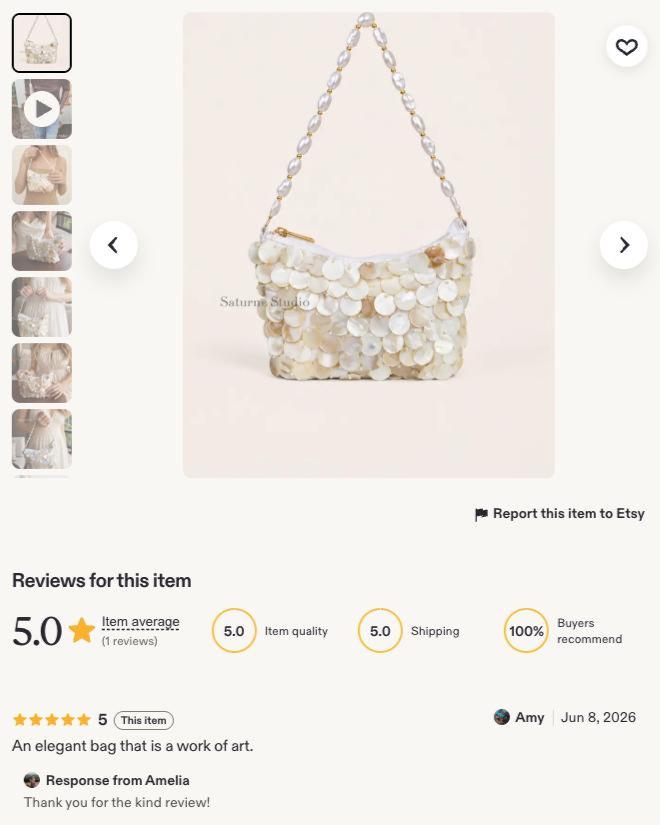Image resolution: width=660 pixels, height=825 pixels.
Task: Go to the previous product photo
Action: tap(113, 245)
